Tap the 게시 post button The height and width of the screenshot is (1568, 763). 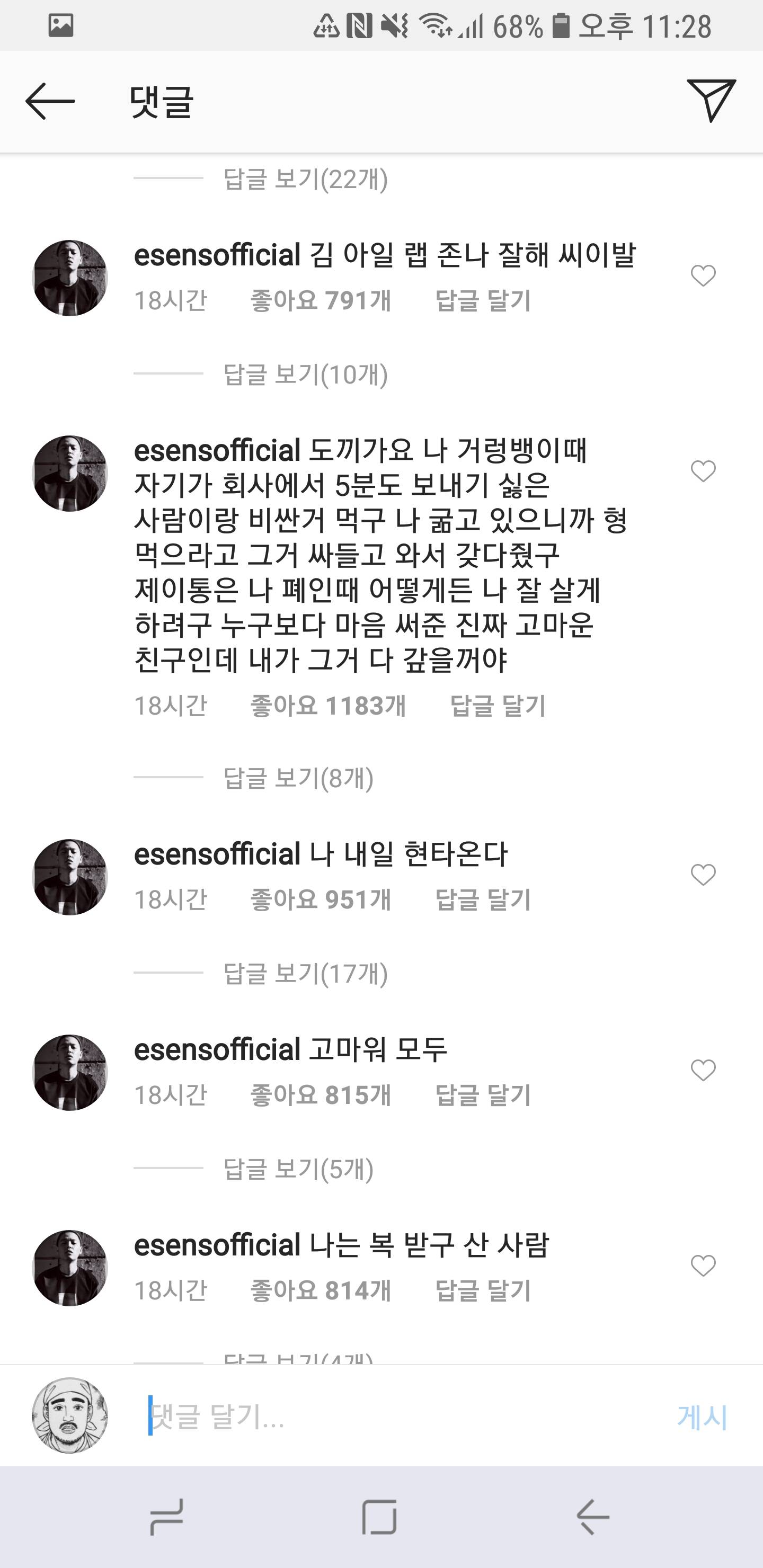point(702,1417)
